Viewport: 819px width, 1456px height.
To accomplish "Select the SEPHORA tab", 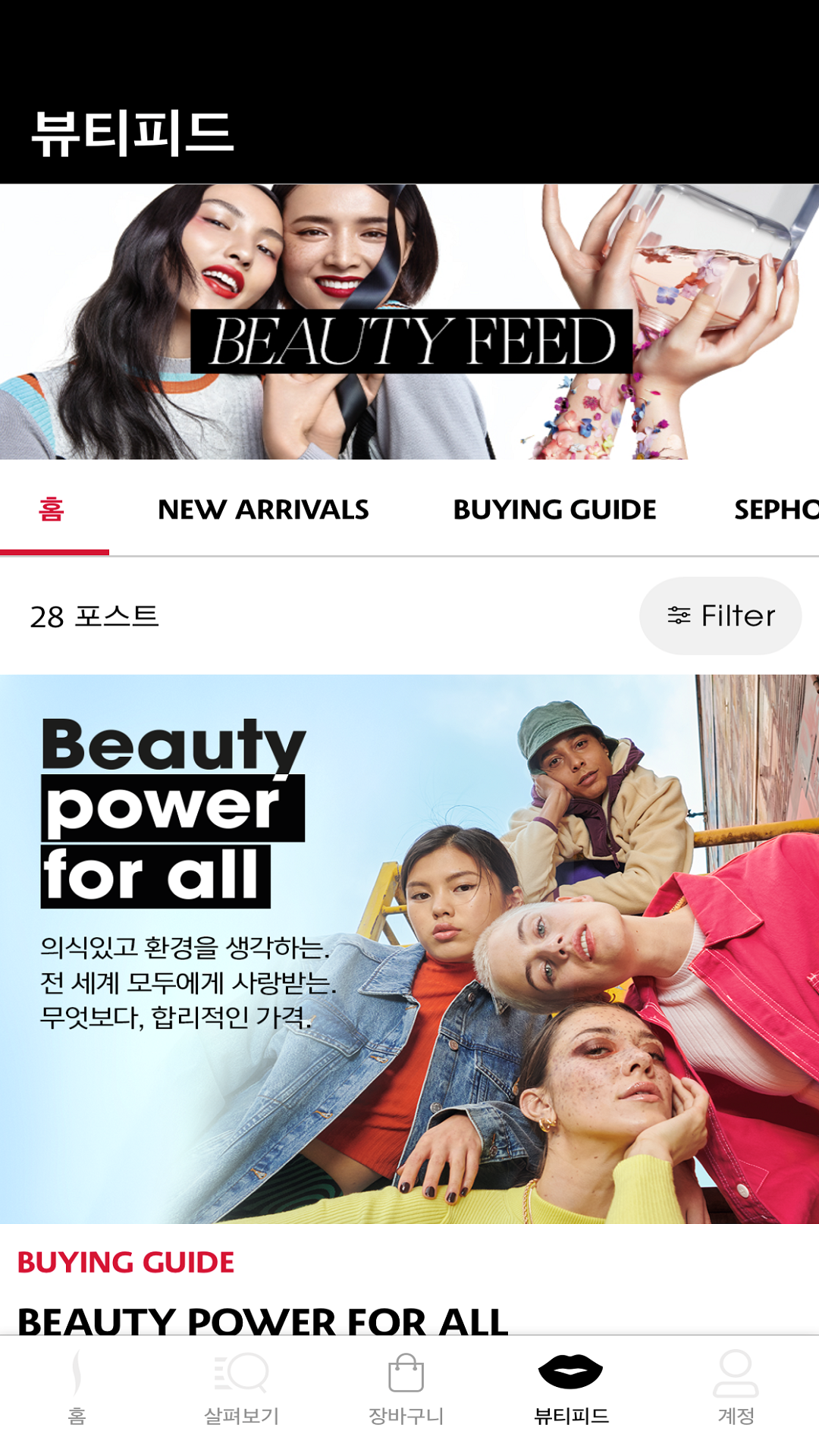I will [x=775, y=510].
